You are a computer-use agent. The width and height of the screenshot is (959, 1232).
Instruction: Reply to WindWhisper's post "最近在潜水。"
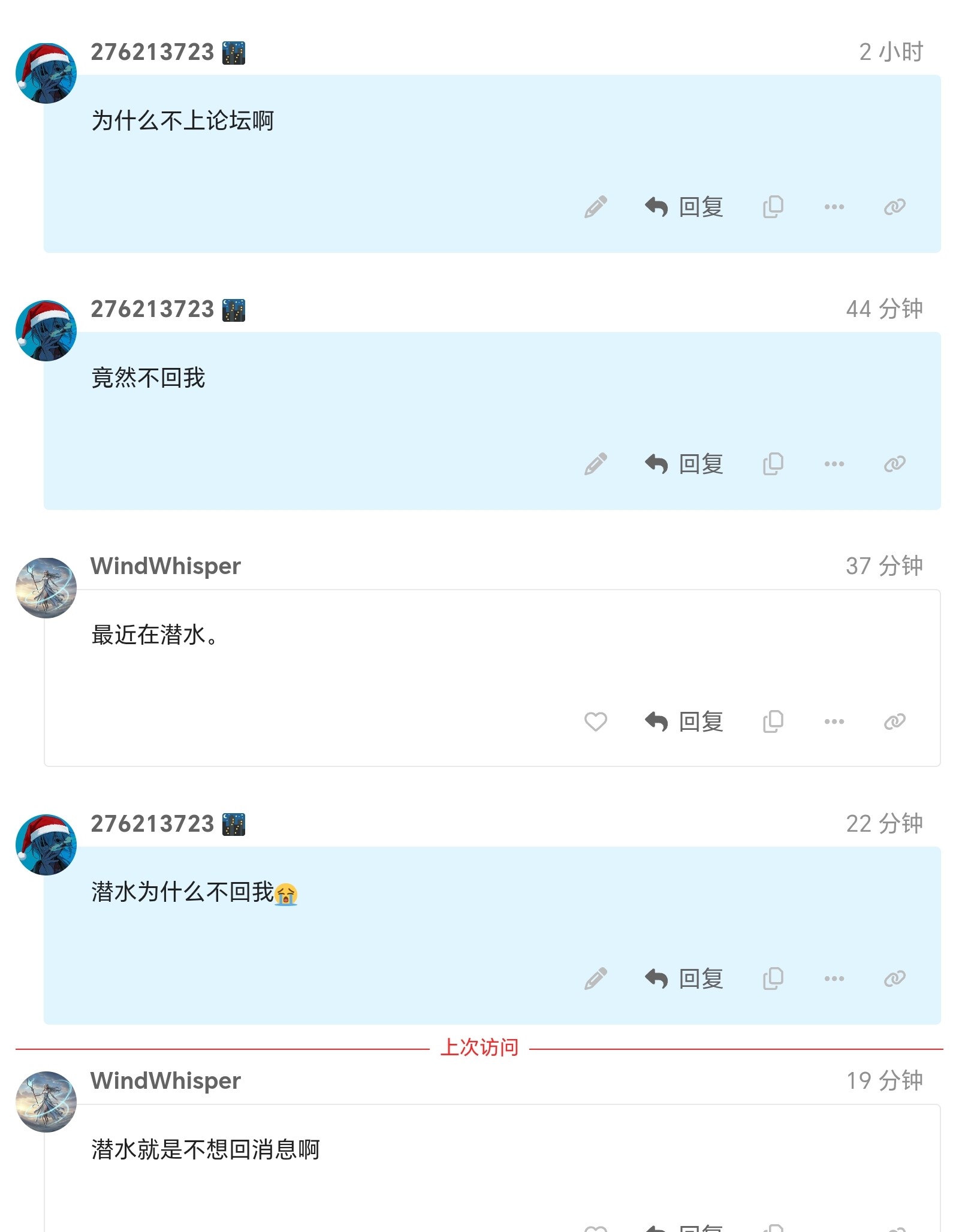click(x=684, y=721)
